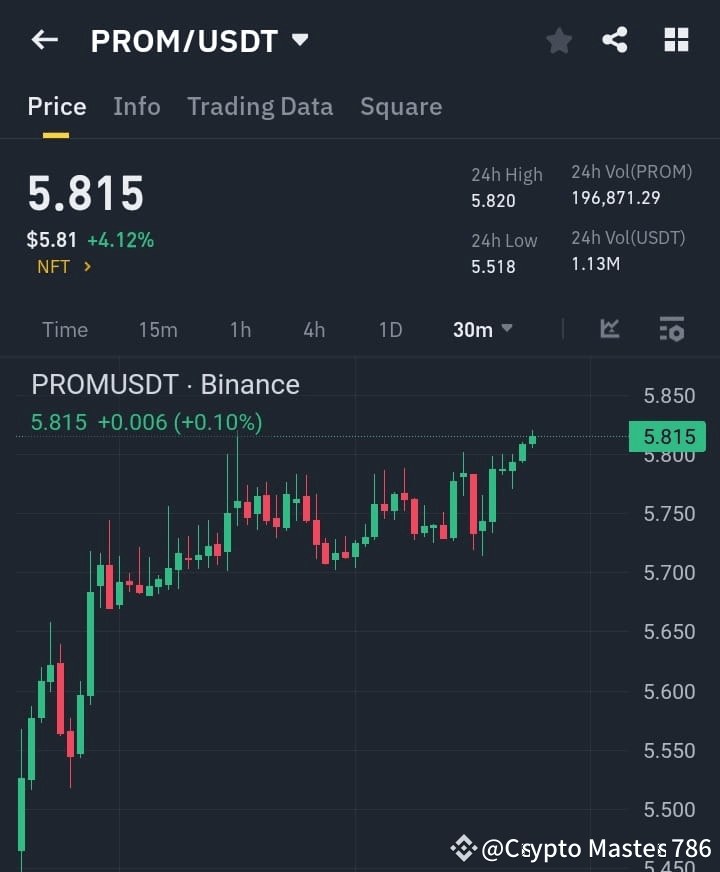Open chart indicator settings icon

click(x=673, y=329)
